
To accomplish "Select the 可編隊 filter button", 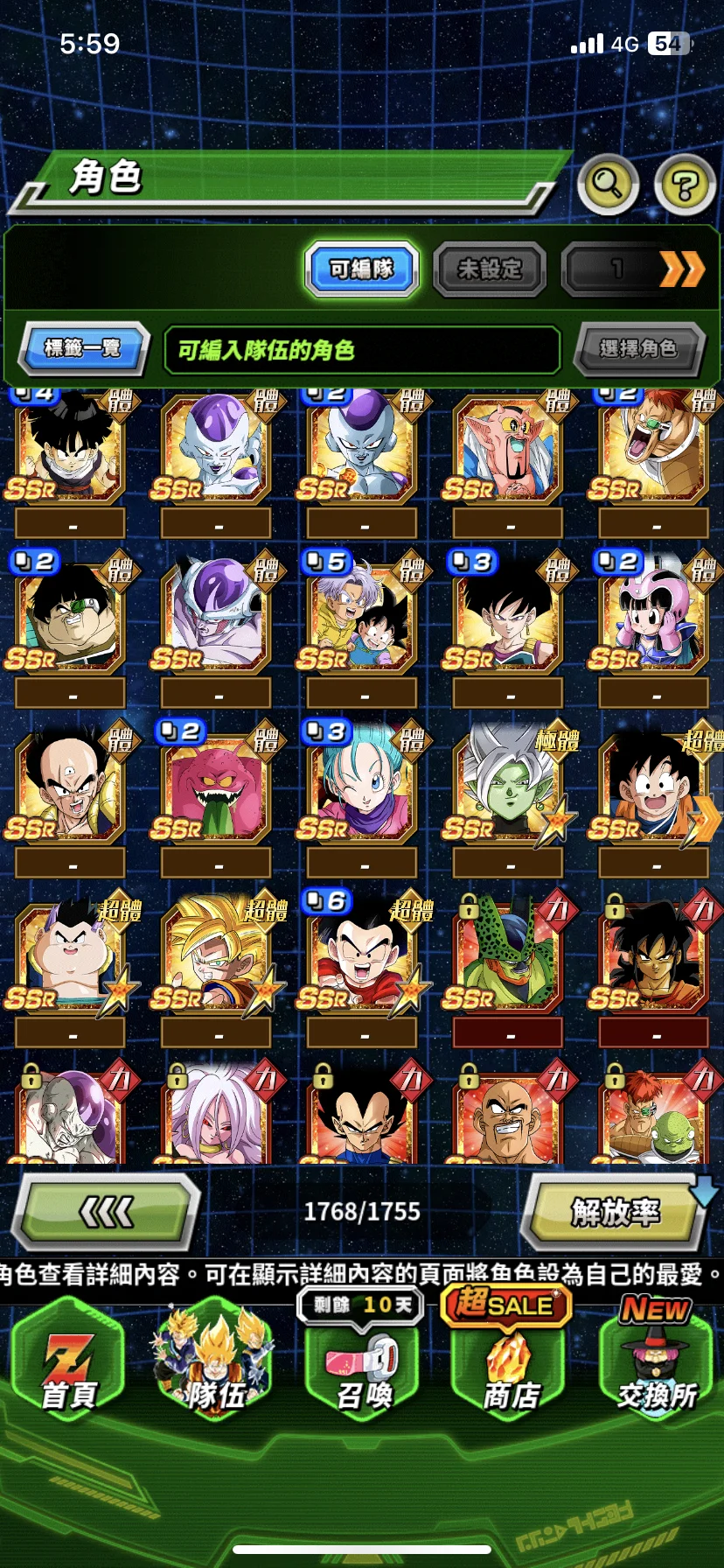I will 361,269.
